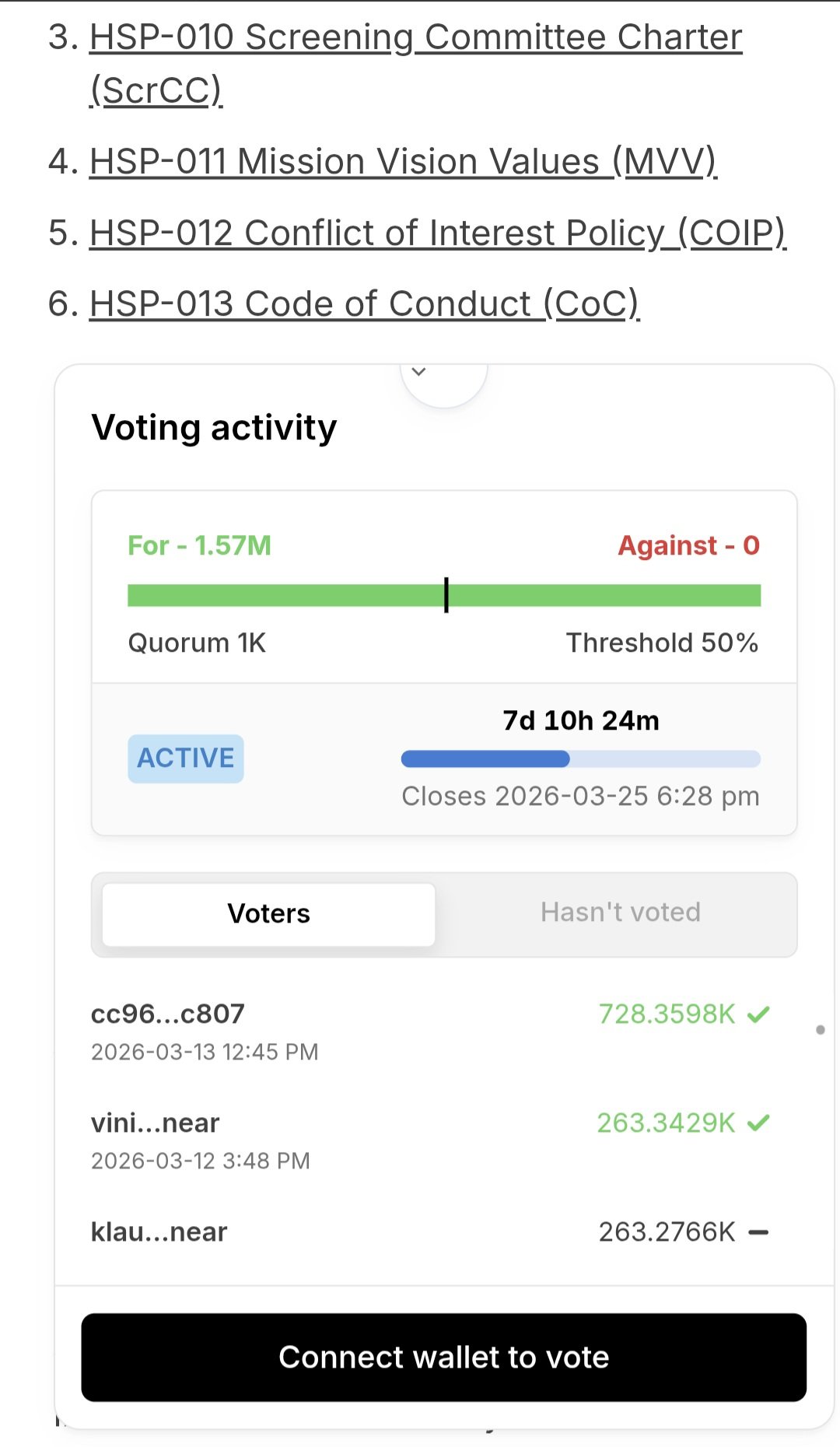This screenshot has width=840, height=1447.
Task: Open HSP-013 Code of Conduct link
Action: 364,303
